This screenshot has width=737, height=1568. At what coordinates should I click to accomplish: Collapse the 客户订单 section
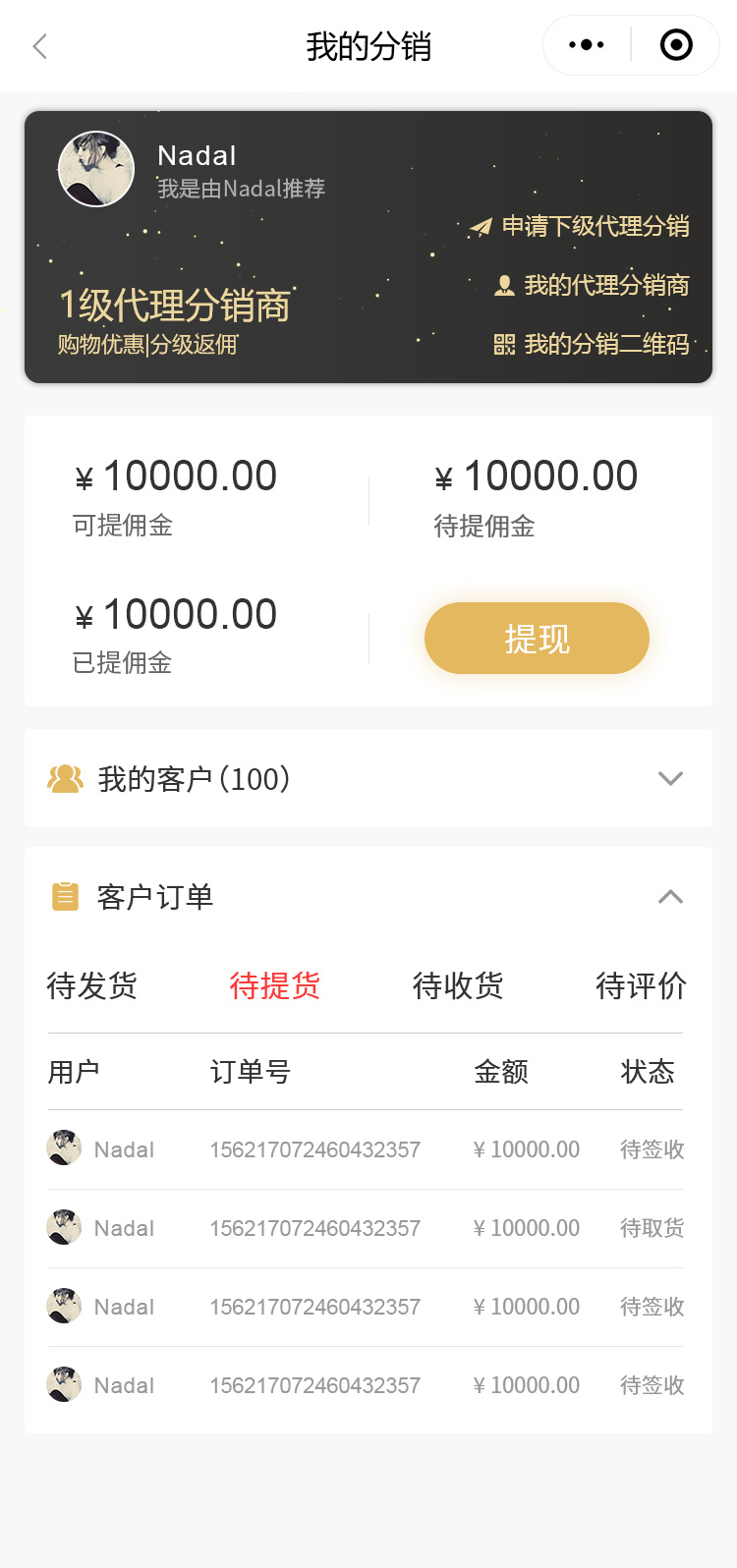coord(670,896)
